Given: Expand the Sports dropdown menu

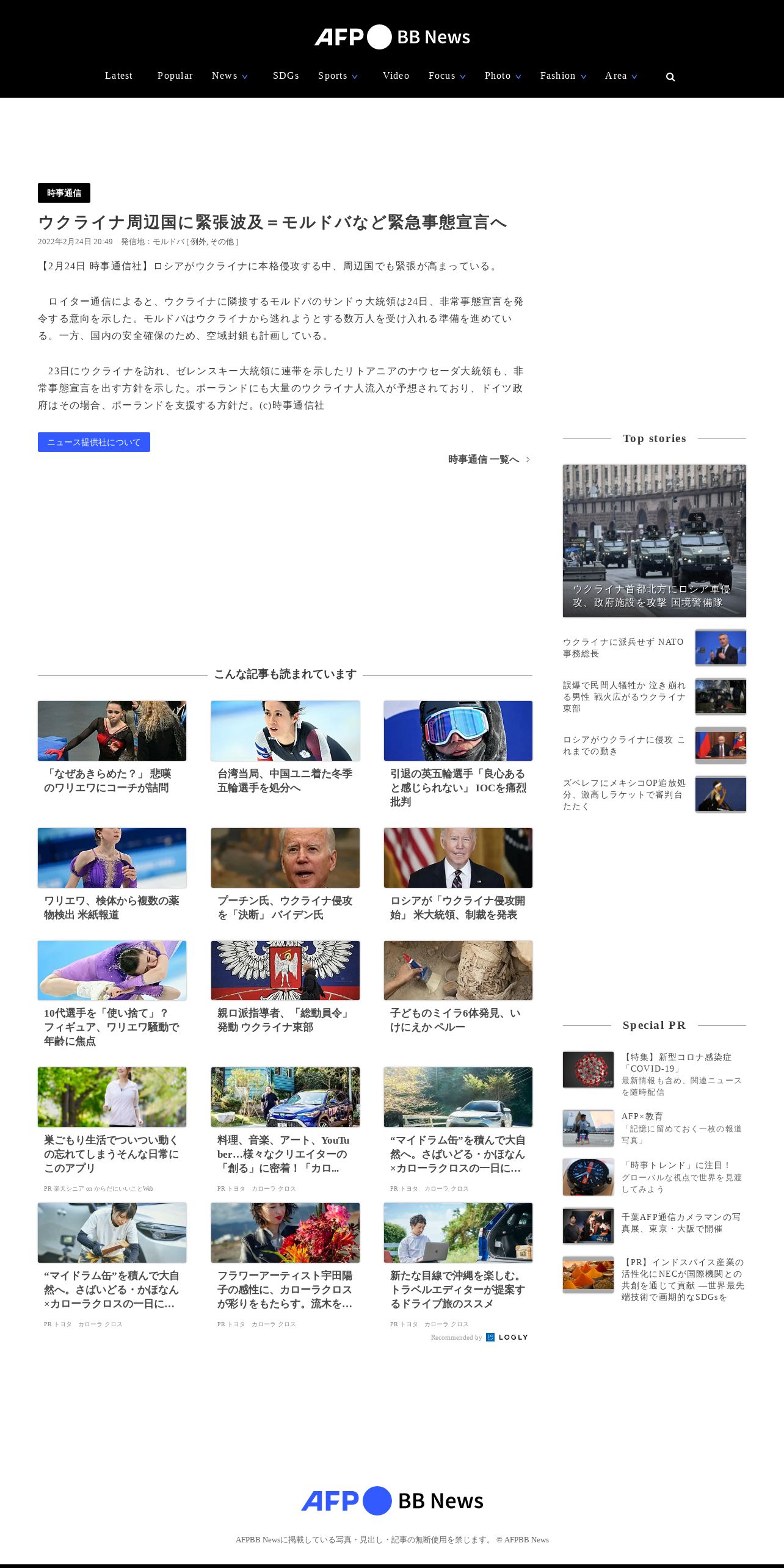Looking at the screenshot, I should 338,76.
